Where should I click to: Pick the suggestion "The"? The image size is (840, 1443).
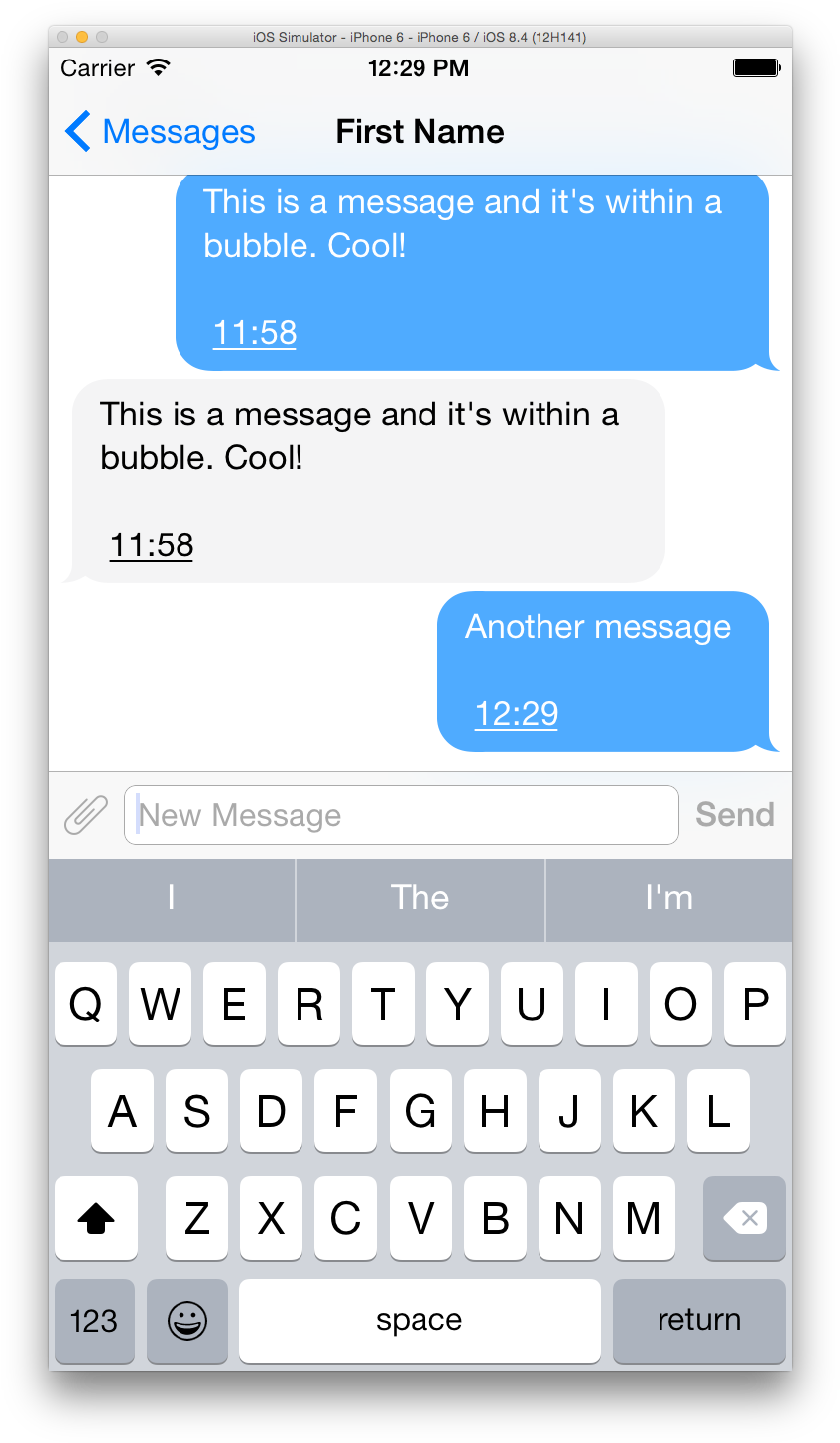(x=420, y=899)
